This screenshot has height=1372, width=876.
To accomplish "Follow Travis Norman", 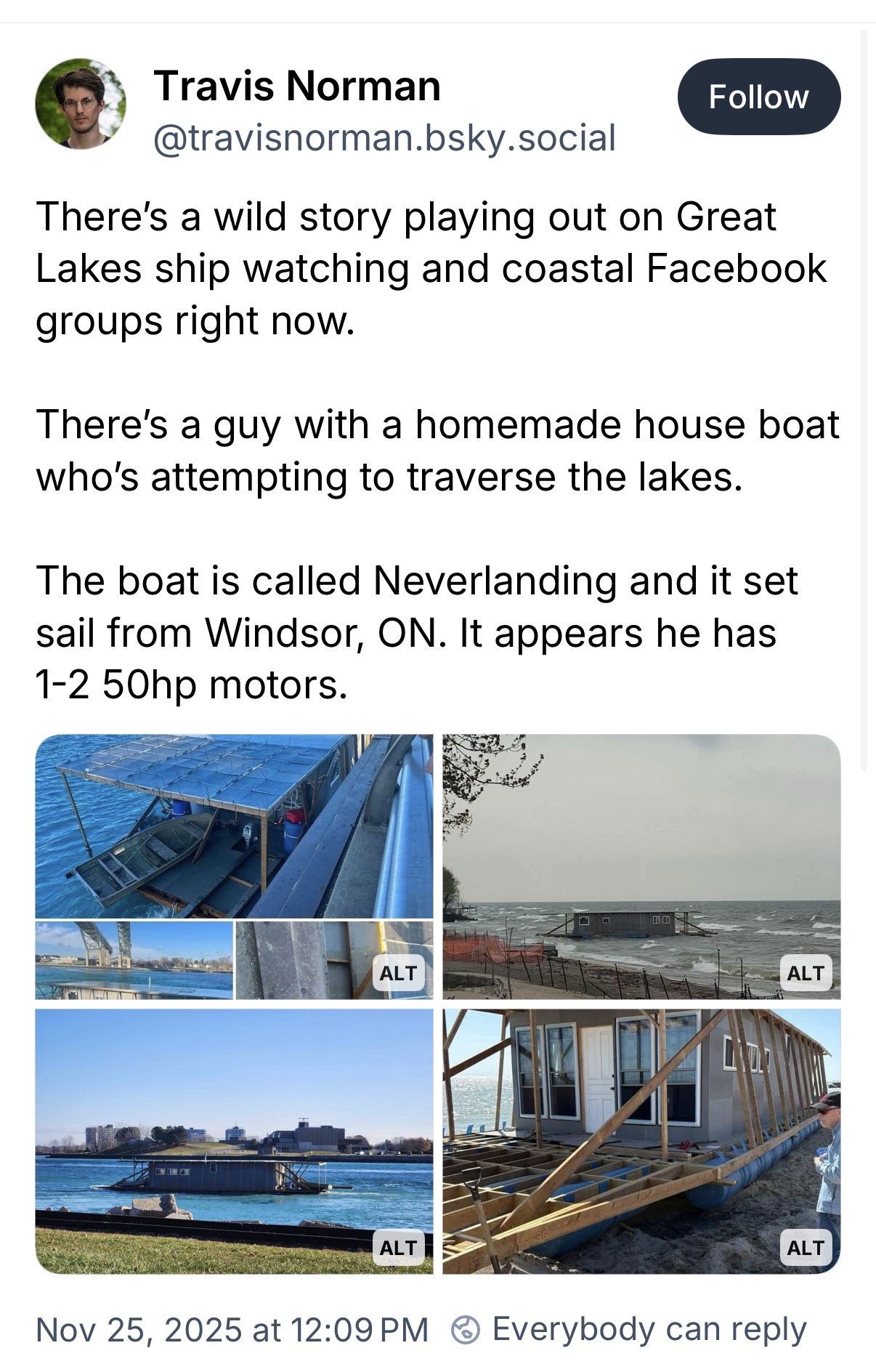I will 758,97.
